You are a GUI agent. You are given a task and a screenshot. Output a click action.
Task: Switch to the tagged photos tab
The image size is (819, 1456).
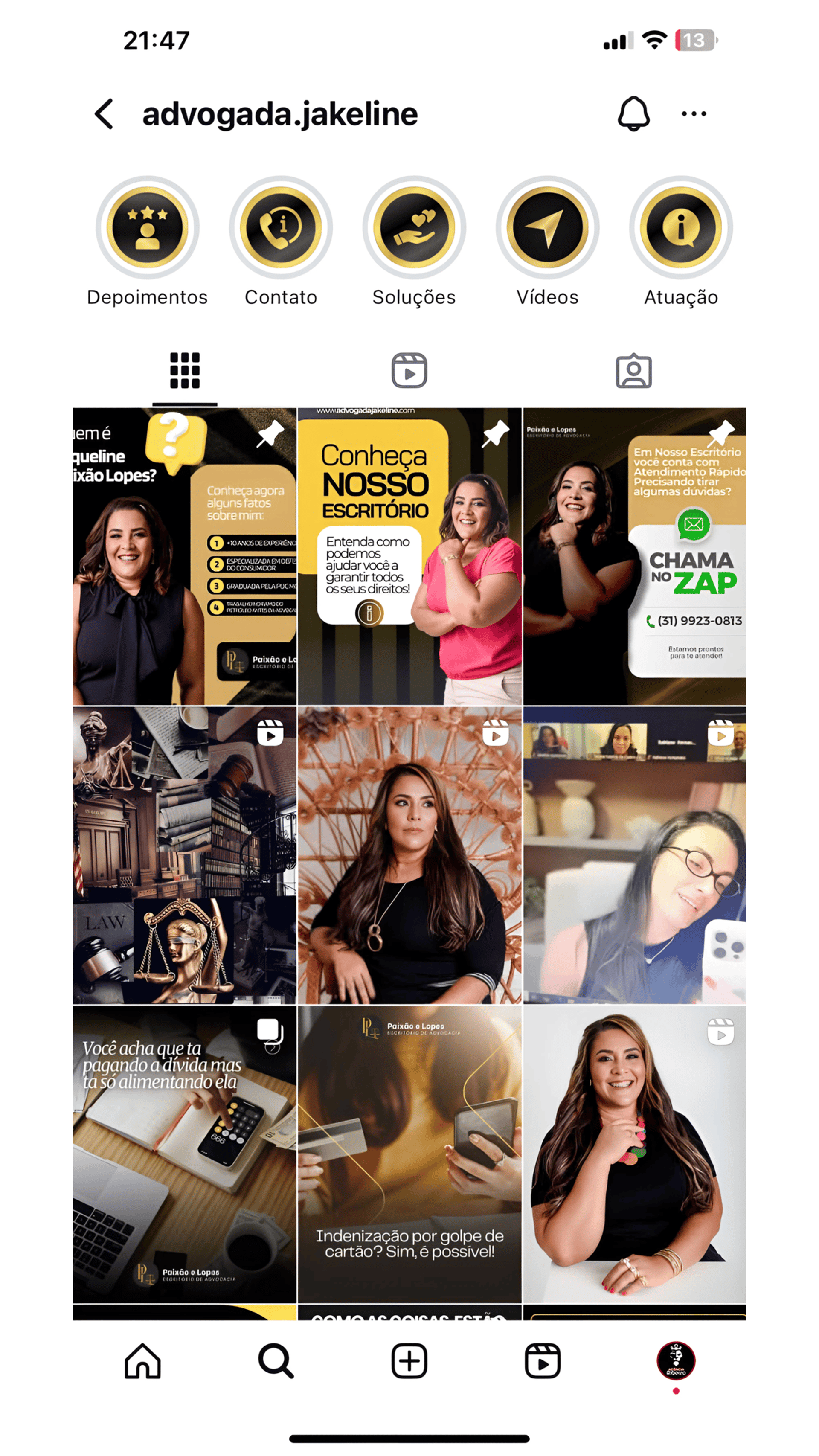point(633,371)
